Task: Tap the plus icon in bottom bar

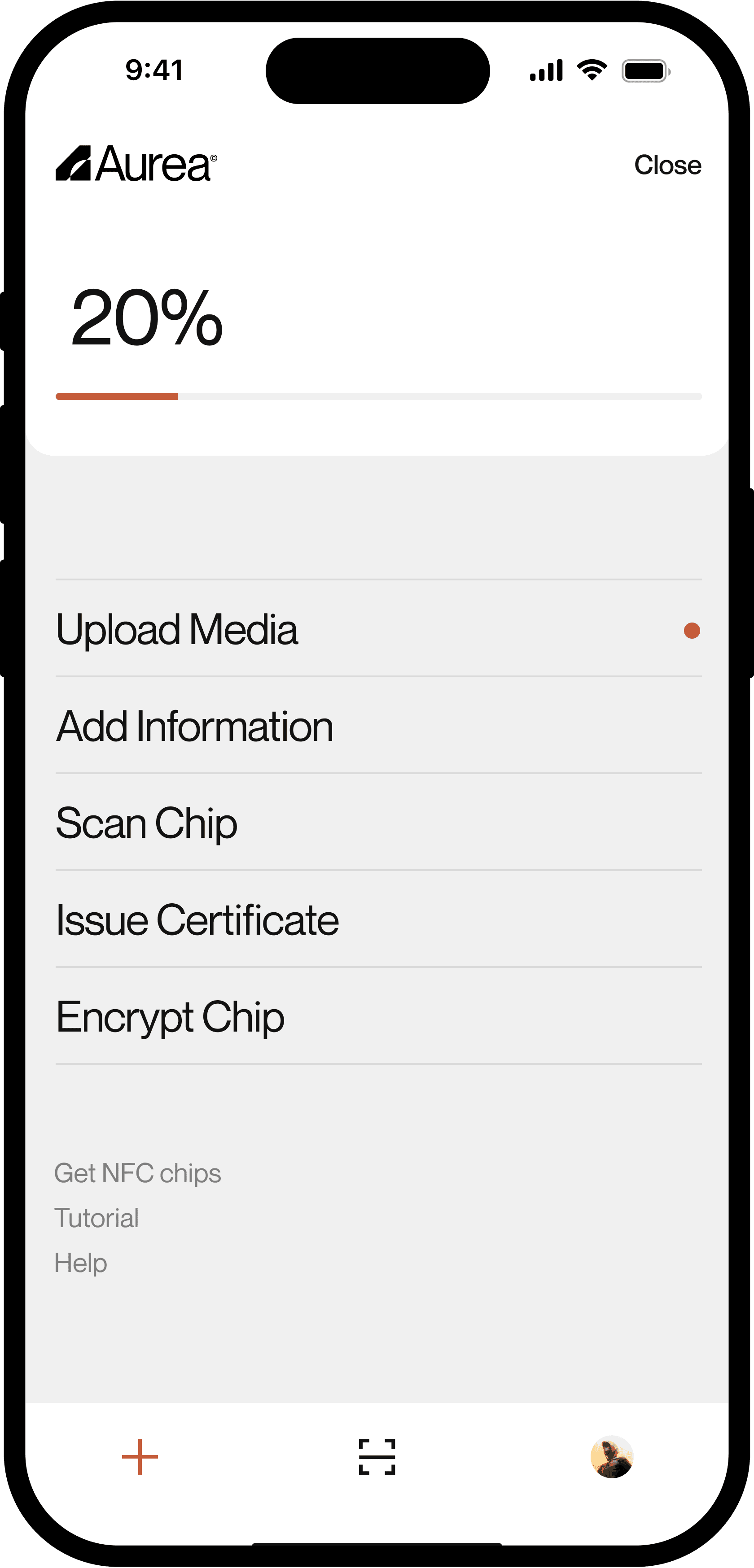Action: pyautogui.click(x=140, y=1457)
